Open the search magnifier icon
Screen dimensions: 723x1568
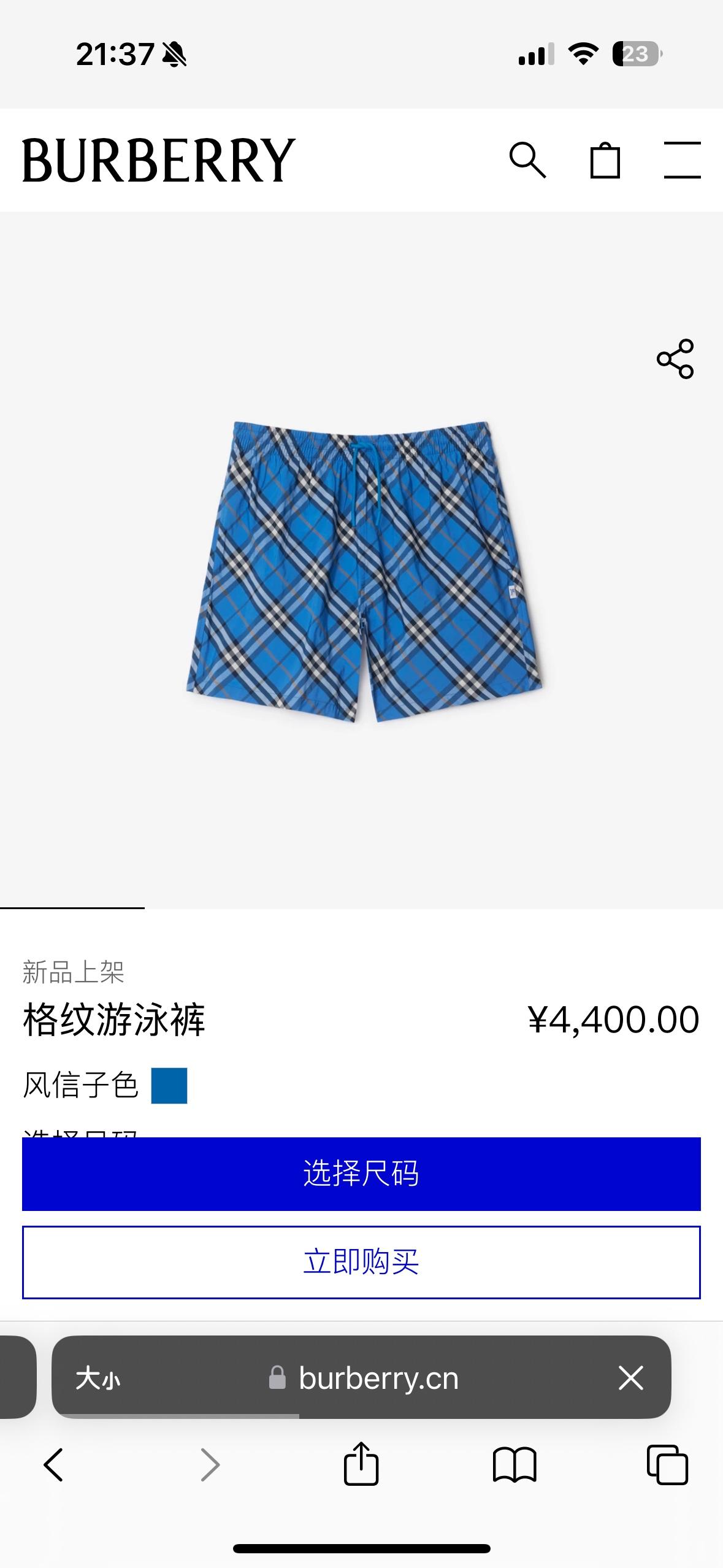[527, 161]
